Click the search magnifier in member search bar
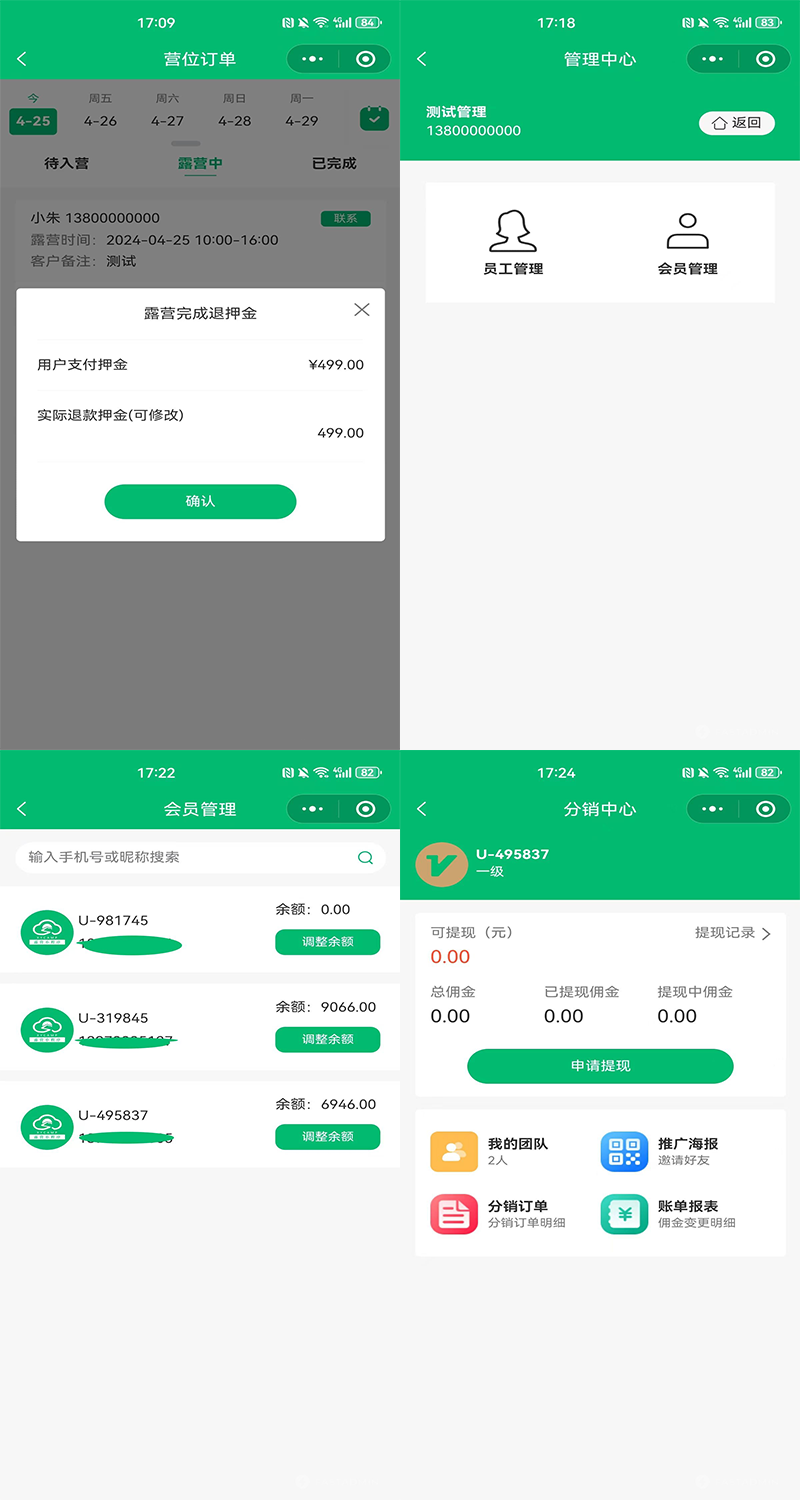The image size is (800, 1500). pyautogui.click(x=365, y=857)
